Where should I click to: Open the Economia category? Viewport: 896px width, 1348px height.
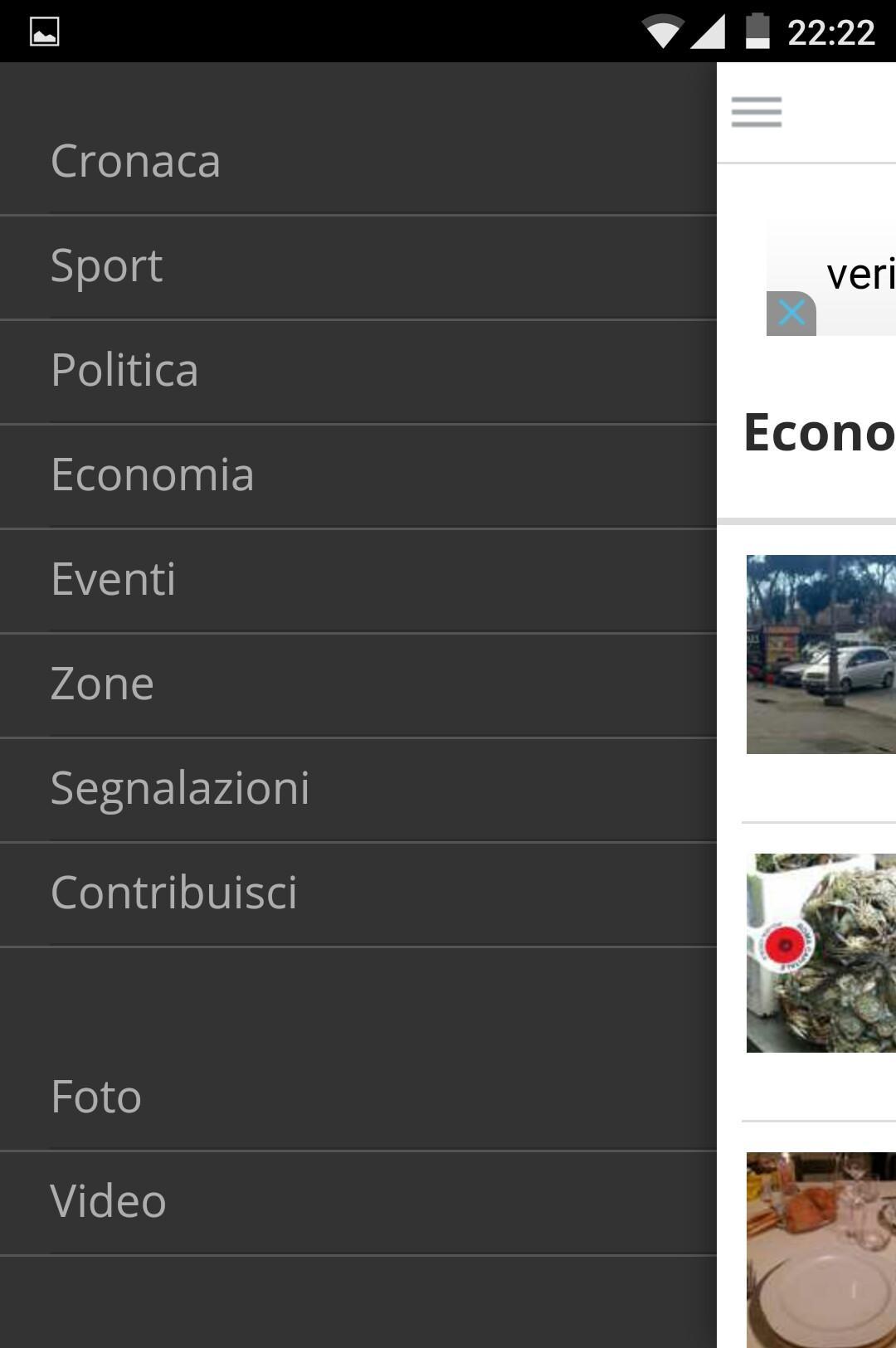[153, 474]
